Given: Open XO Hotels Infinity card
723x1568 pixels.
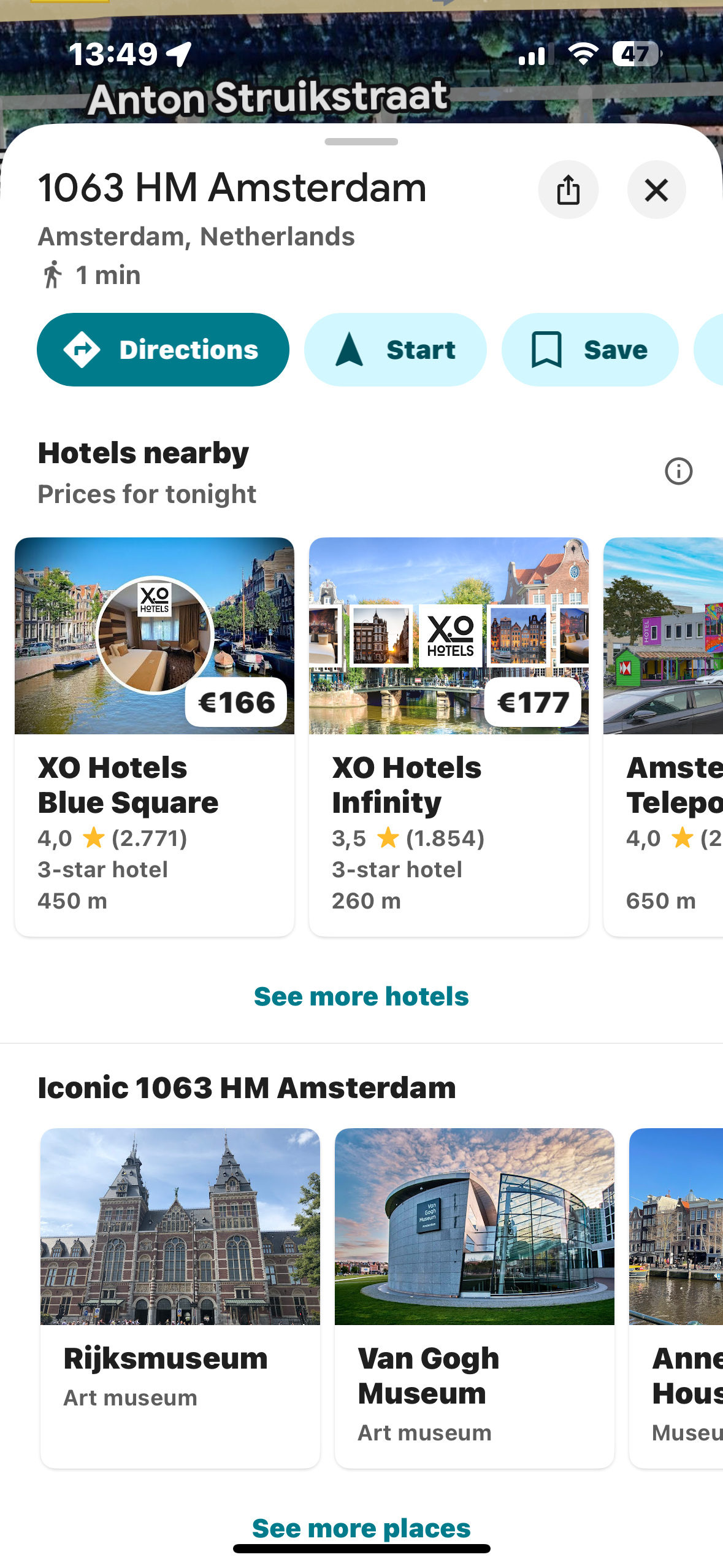Looking at the screenshot, I should 449,736.
